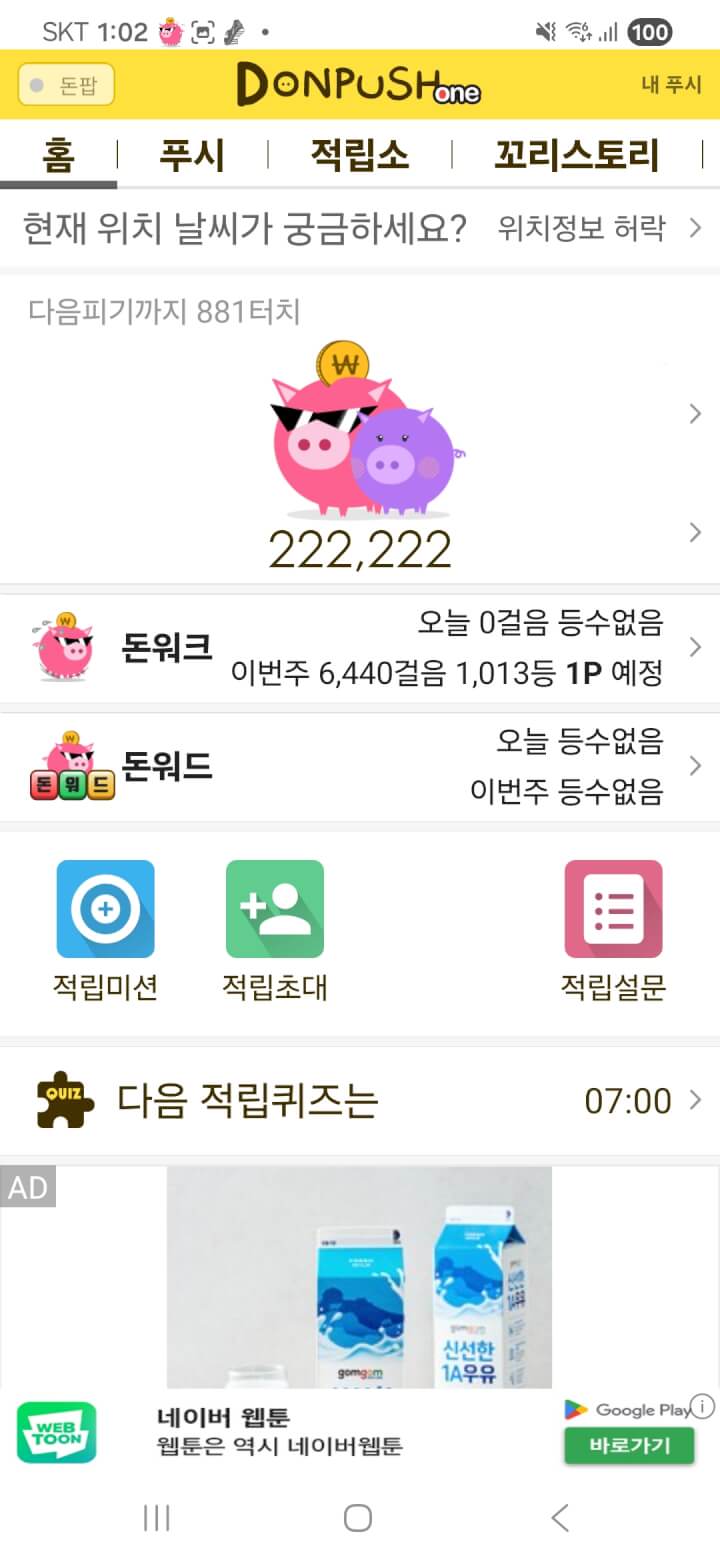Open the 다음 적립퀴즈는 07:00 row

click(x=360, y=1101)
